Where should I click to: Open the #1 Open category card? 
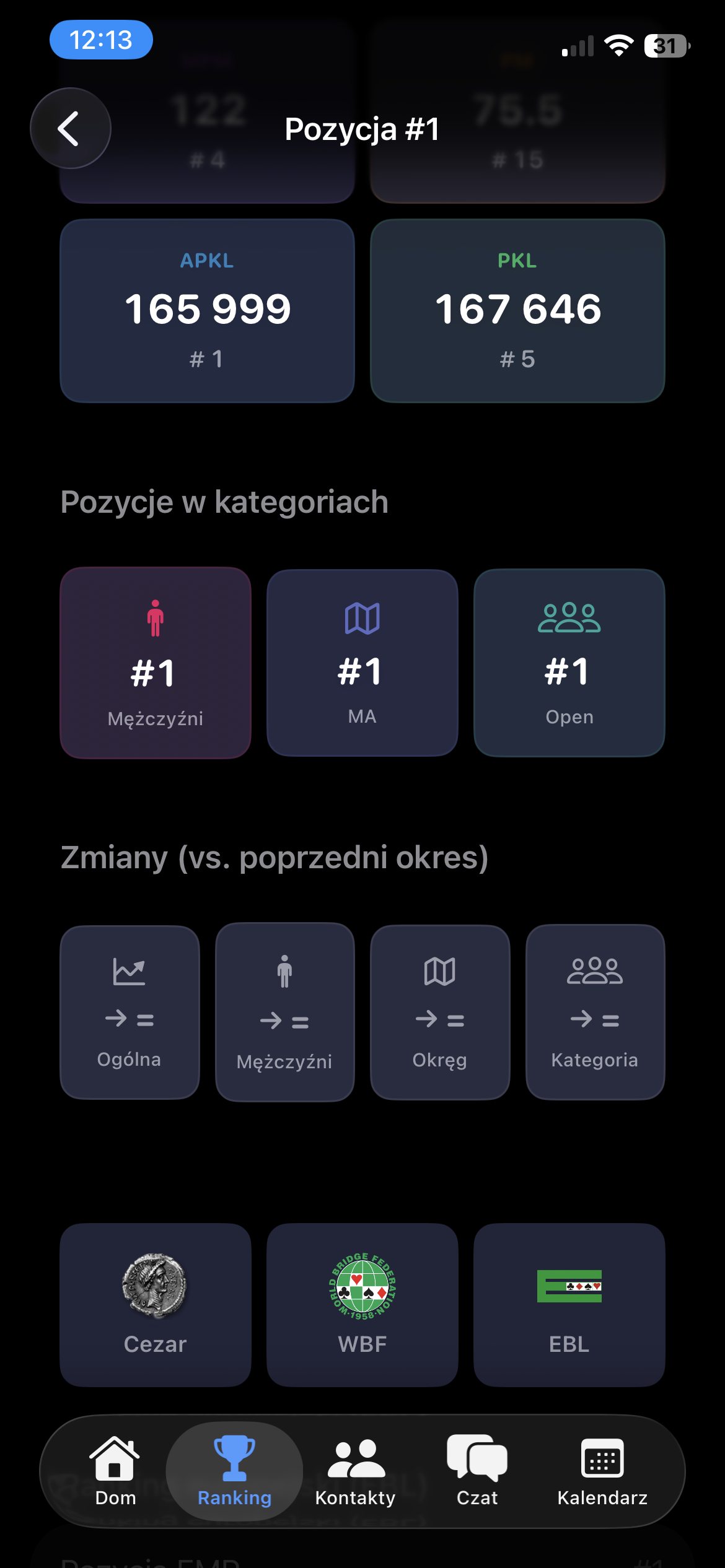[569, 663]
